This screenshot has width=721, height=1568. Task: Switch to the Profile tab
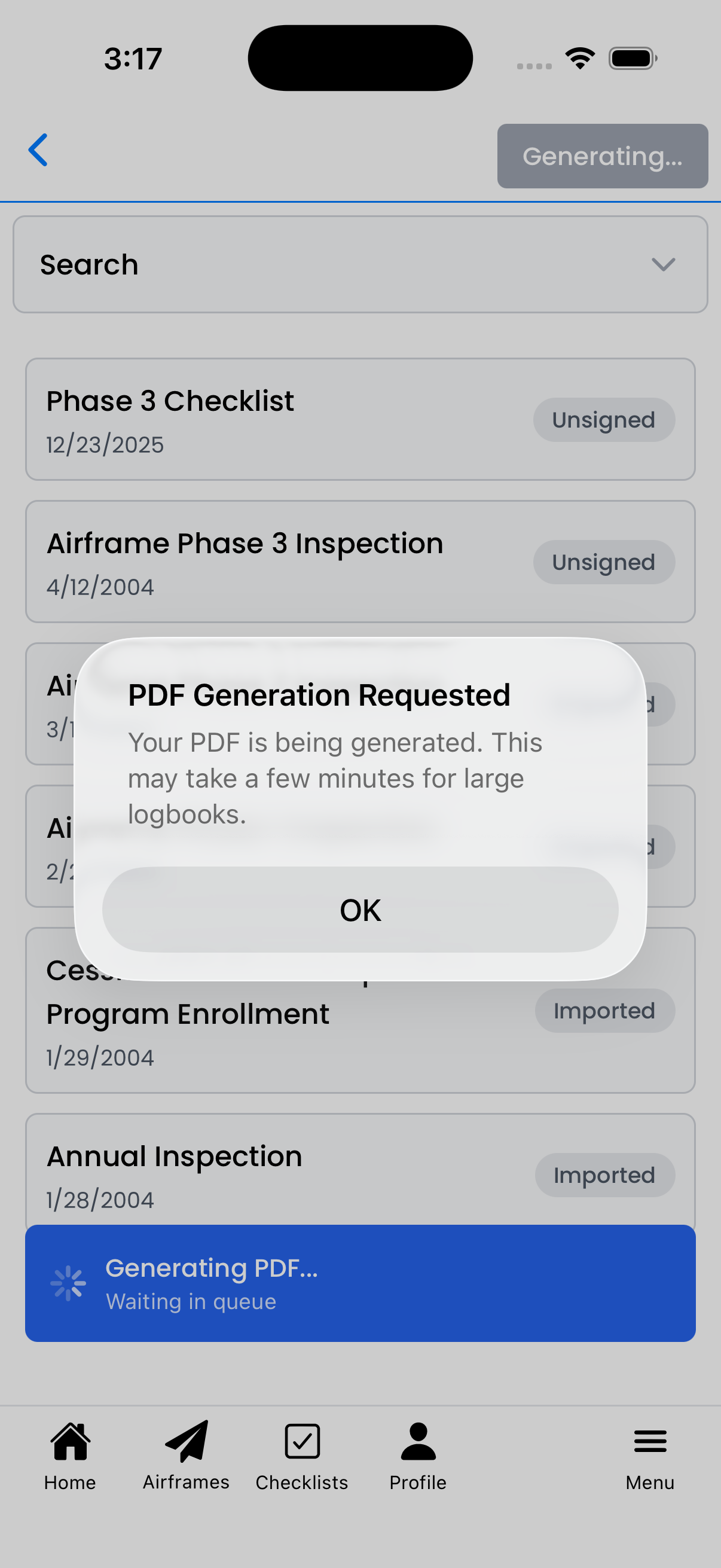[x=417, y=1461]
